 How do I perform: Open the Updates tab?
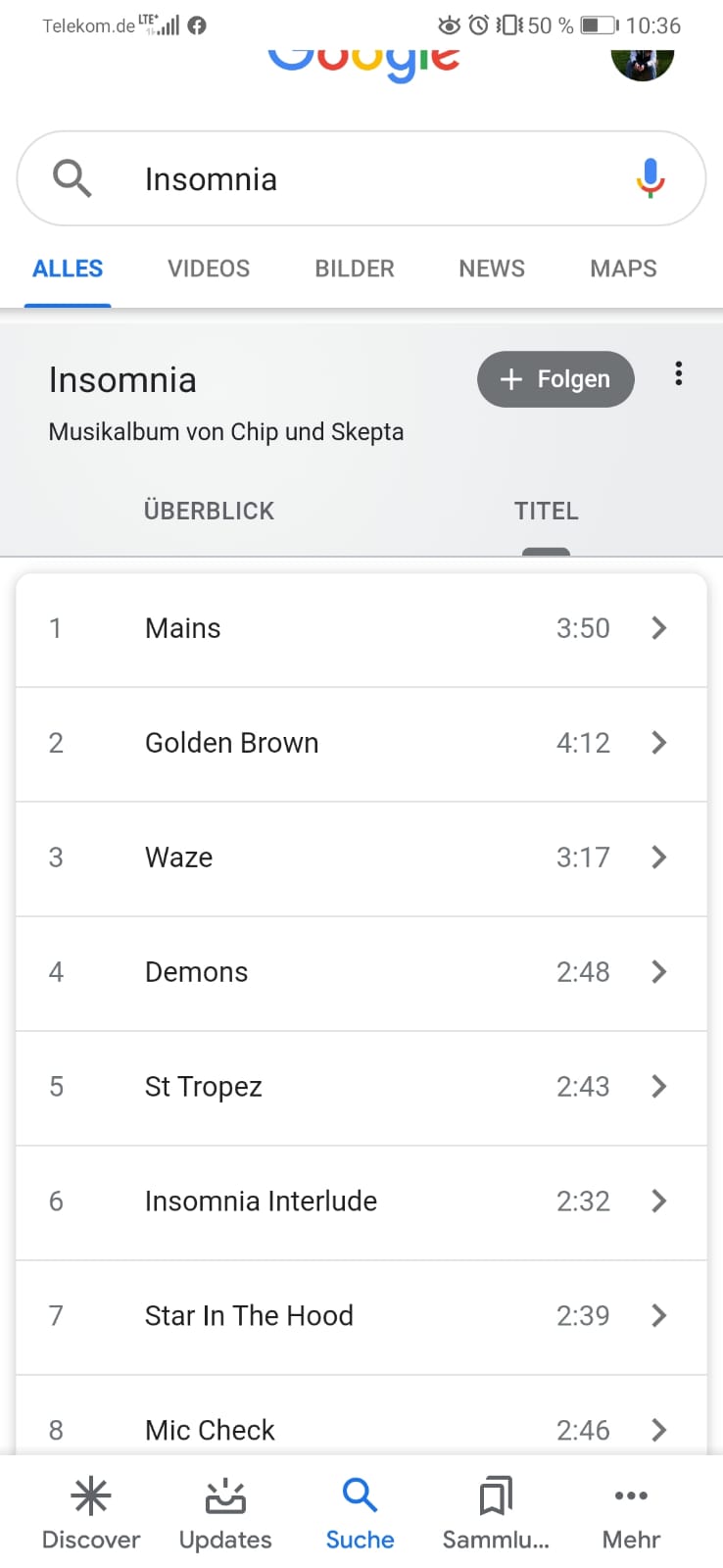(x=225, y=1513)
